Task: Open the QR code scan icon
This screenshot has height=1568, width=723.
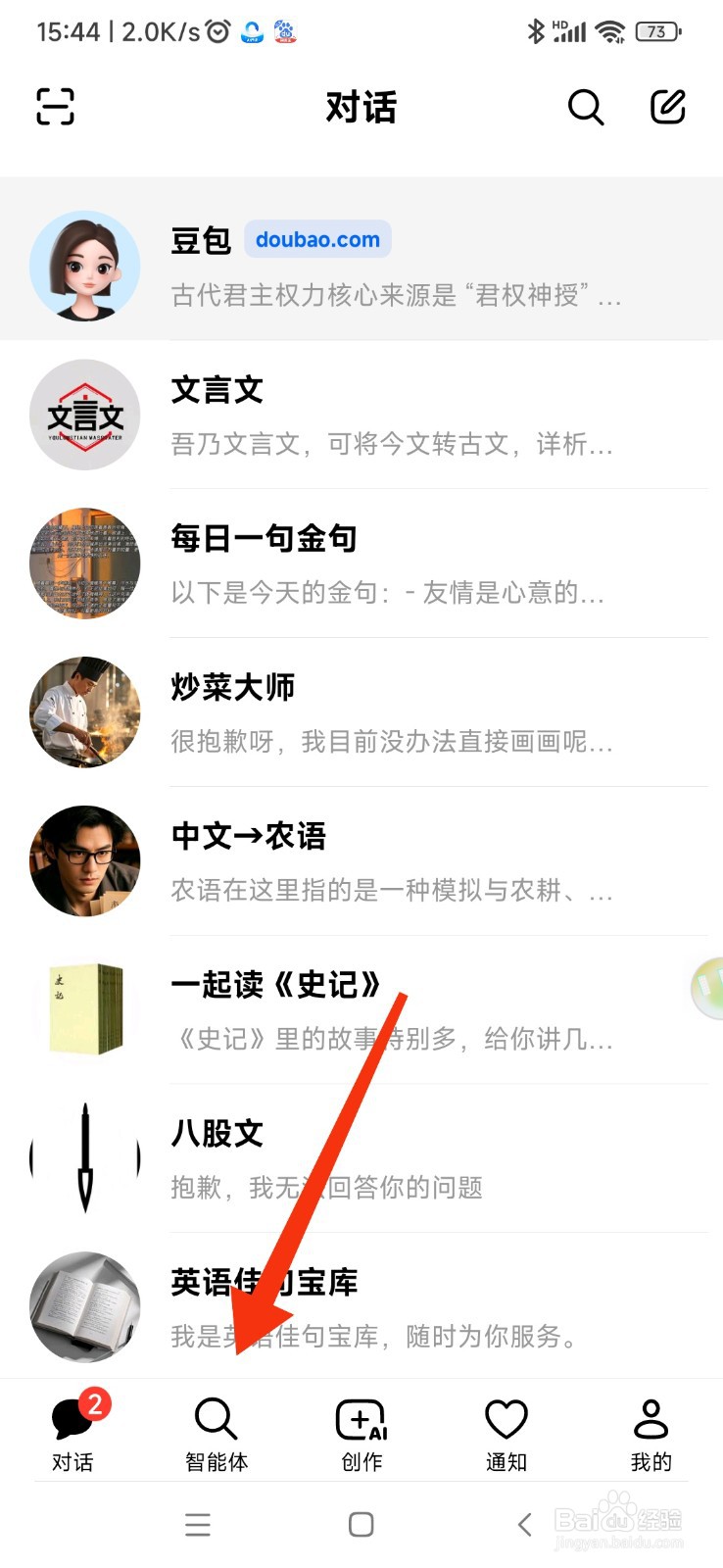Action: [54, 106]
